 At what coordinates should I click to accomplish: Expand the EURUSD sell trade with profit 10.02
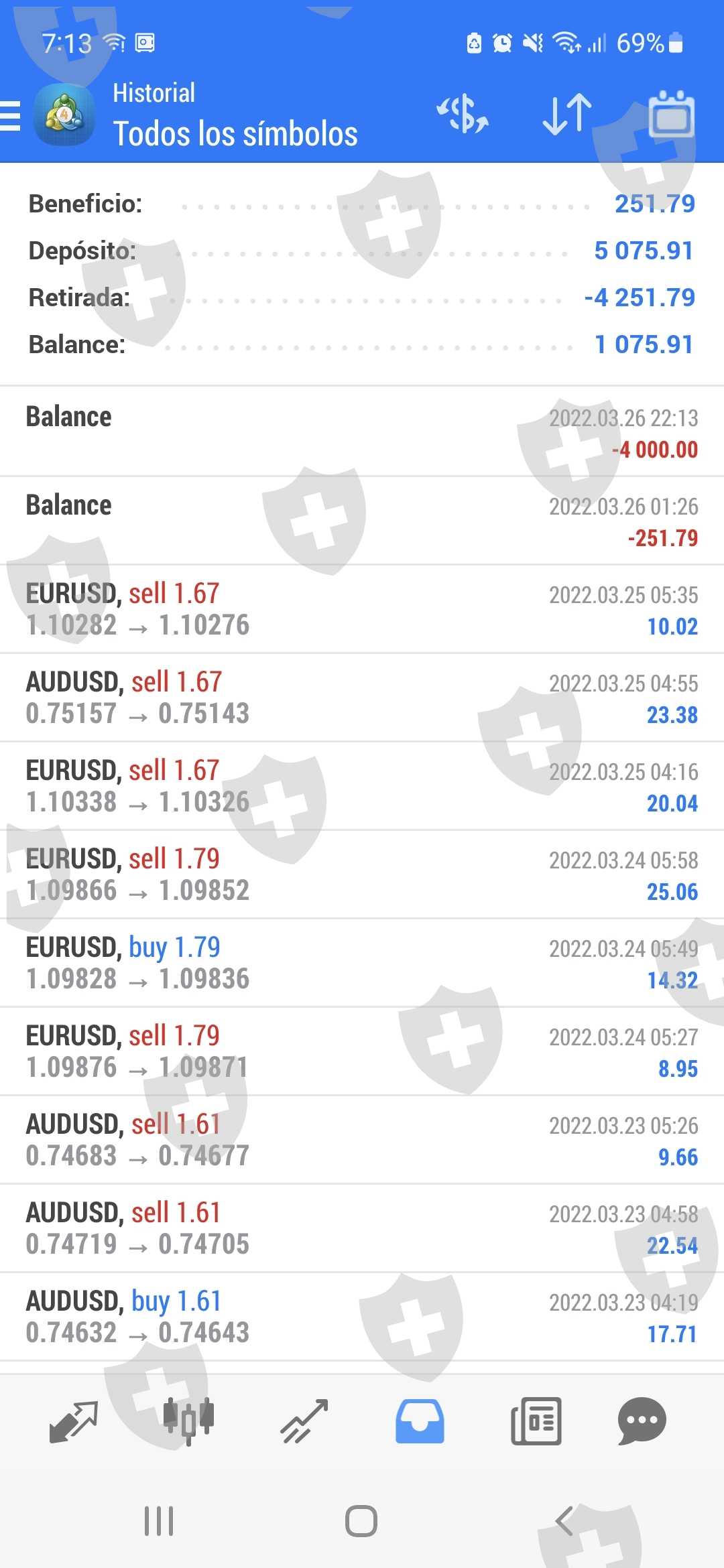click(362, 609)
